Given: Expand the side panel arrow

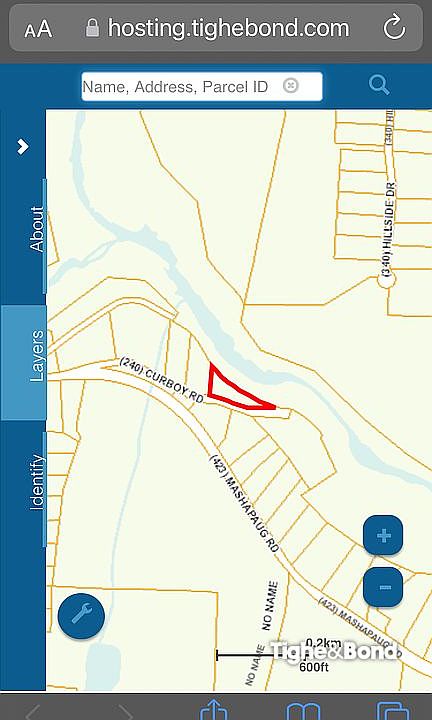Looking at the screenshot, I should pyautogui.click(x=23, y=146).
